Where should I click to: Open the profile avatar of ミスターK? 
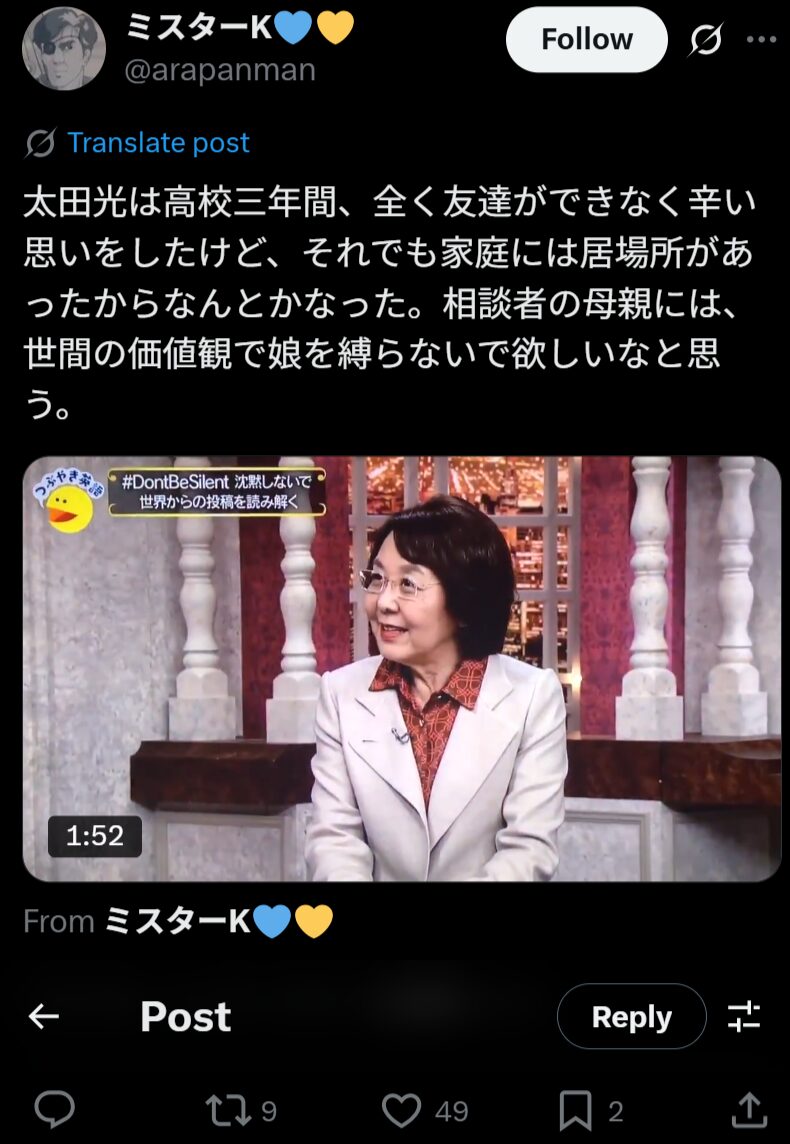tap(64, 48)
